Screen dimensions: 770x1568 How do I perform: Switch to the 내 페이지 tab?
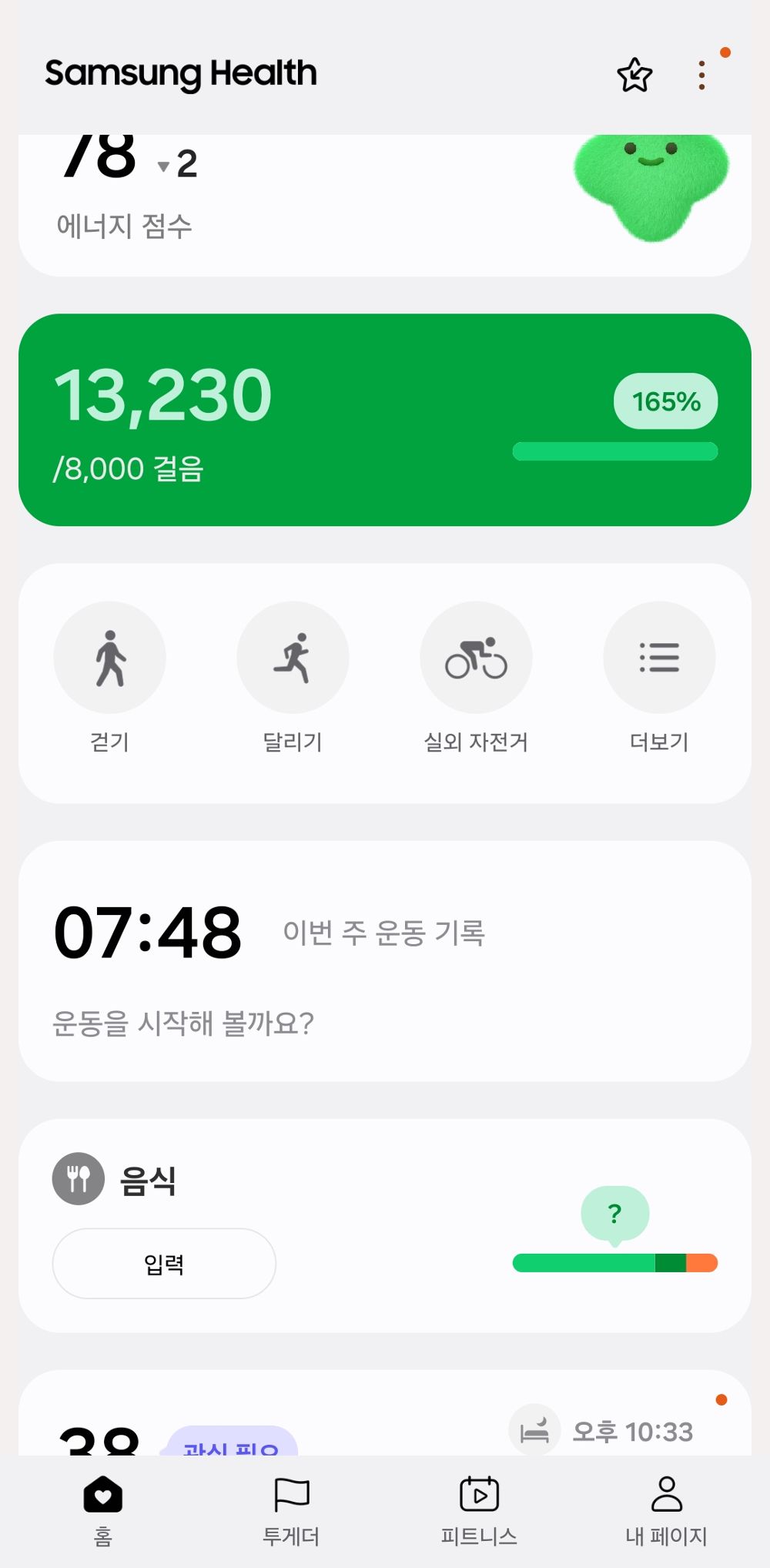[x=666, y=1509]
